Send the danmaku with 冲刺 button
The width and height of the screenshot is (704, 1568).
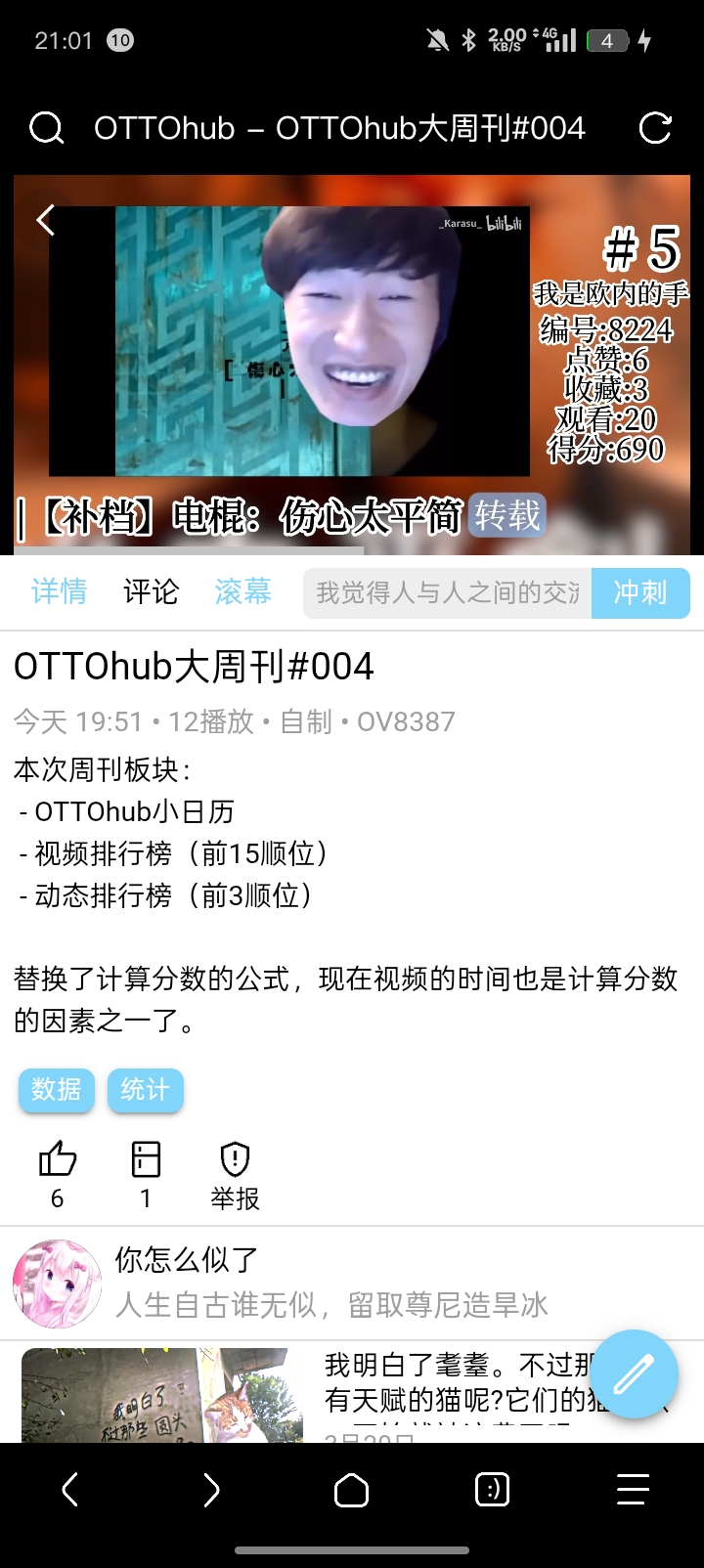click(x=640, y=593)
